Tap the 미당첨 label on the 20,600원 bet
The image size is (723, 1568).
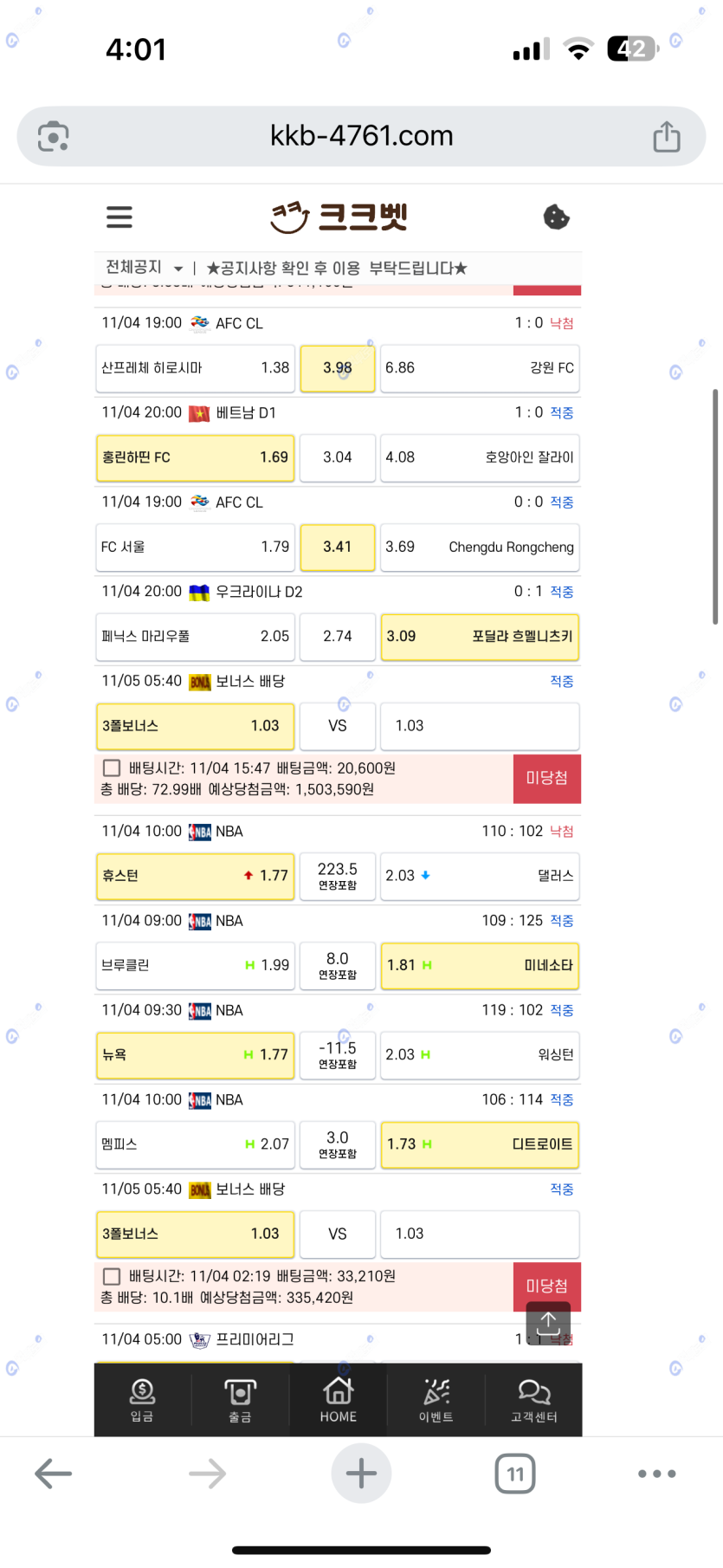(546, 778)
